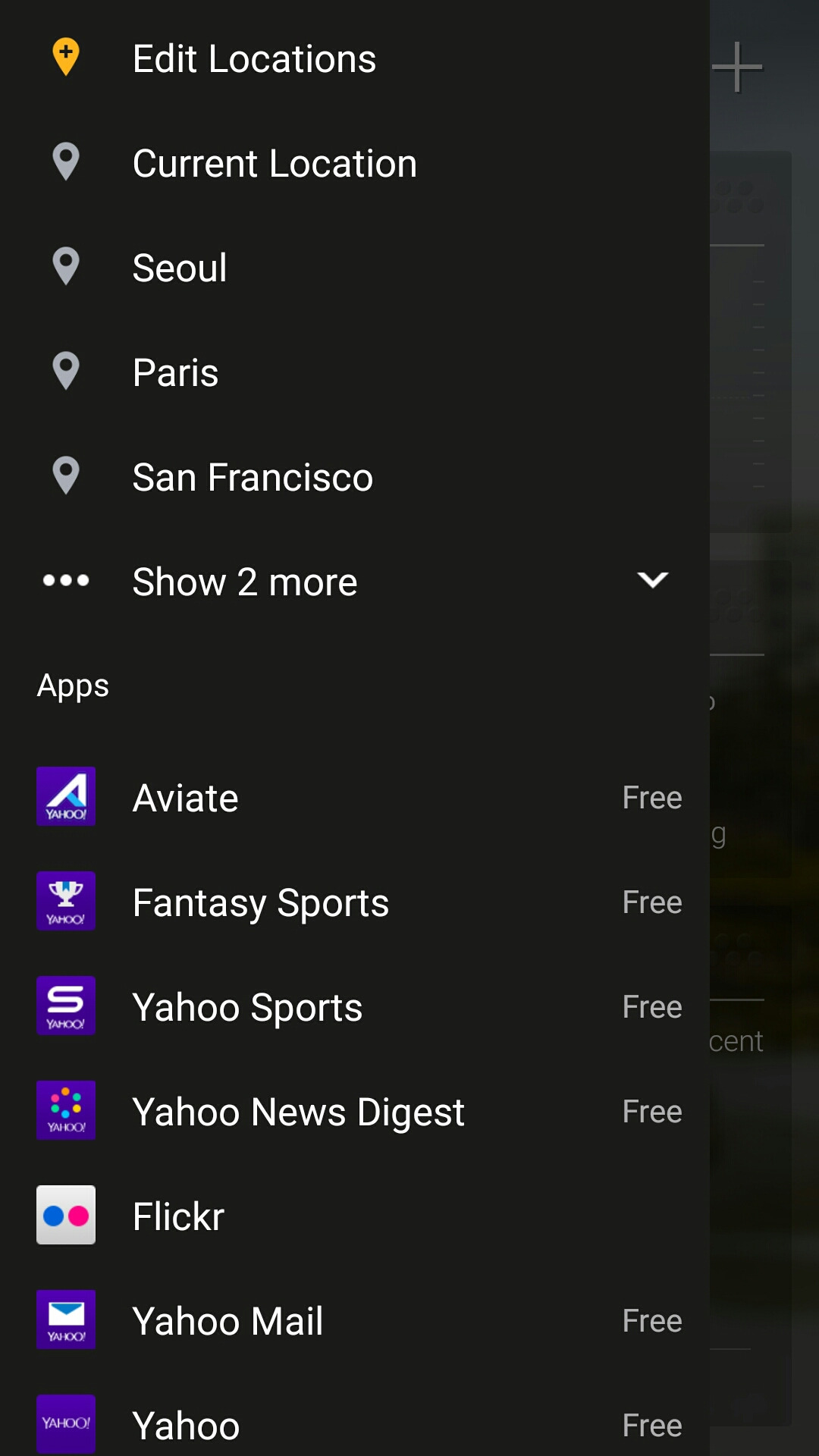Viewport: 819px width, 1456px height.
Task: Choose Paris from the locations list
Action: pos(176,373)
